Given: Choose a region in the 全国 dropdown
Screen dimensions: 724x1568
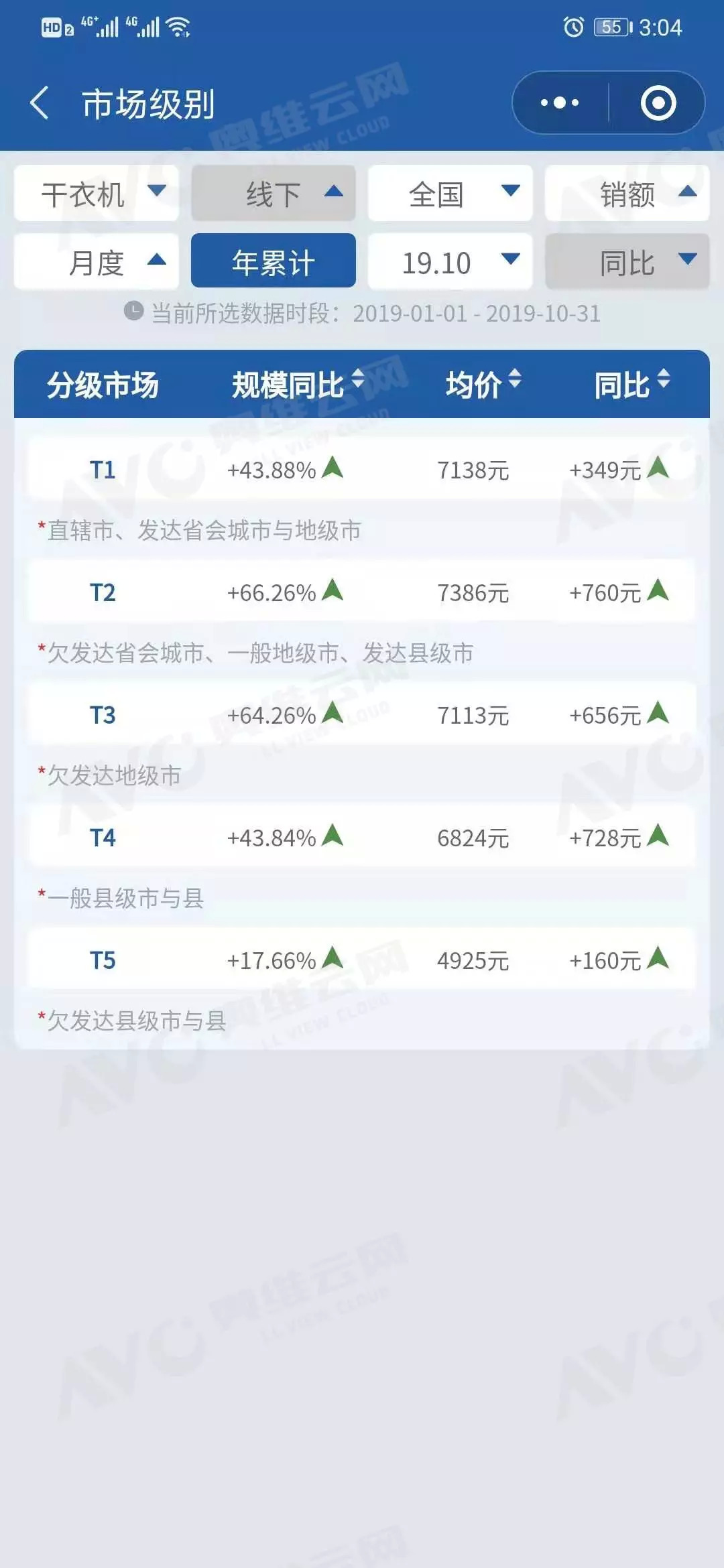Looking at the screenshot, I should (x=450, y=194).
